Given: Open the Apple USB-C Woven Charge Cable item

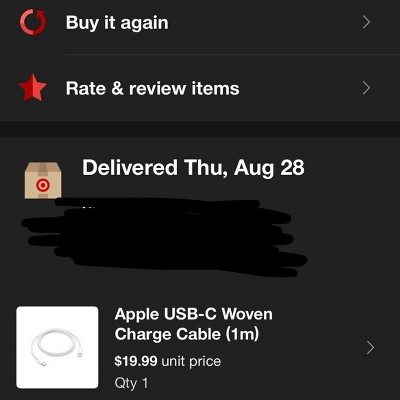Looking at the screenshot, I should coord(200,348).
